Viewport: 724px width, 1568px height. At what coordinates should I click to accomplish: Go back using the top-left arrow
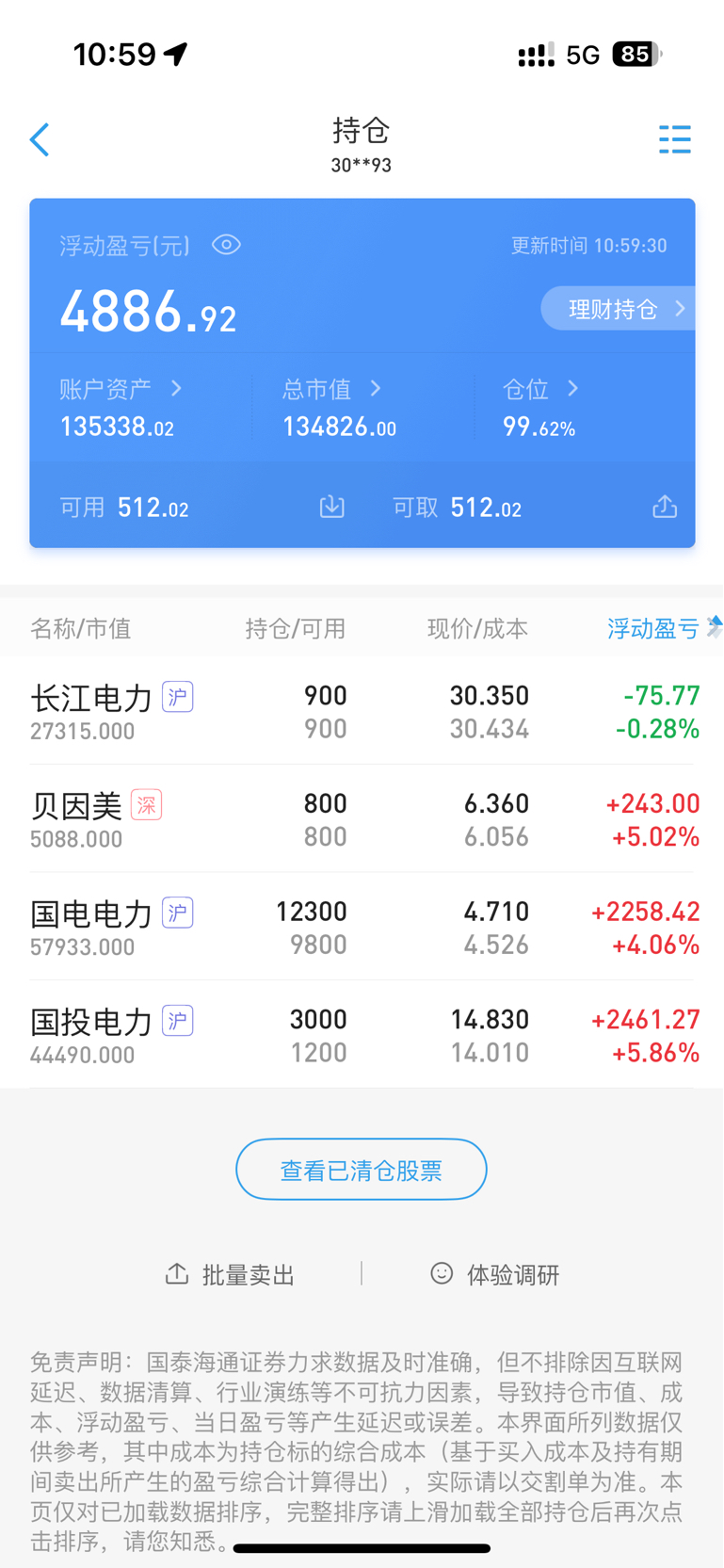(x=40, y=140)
